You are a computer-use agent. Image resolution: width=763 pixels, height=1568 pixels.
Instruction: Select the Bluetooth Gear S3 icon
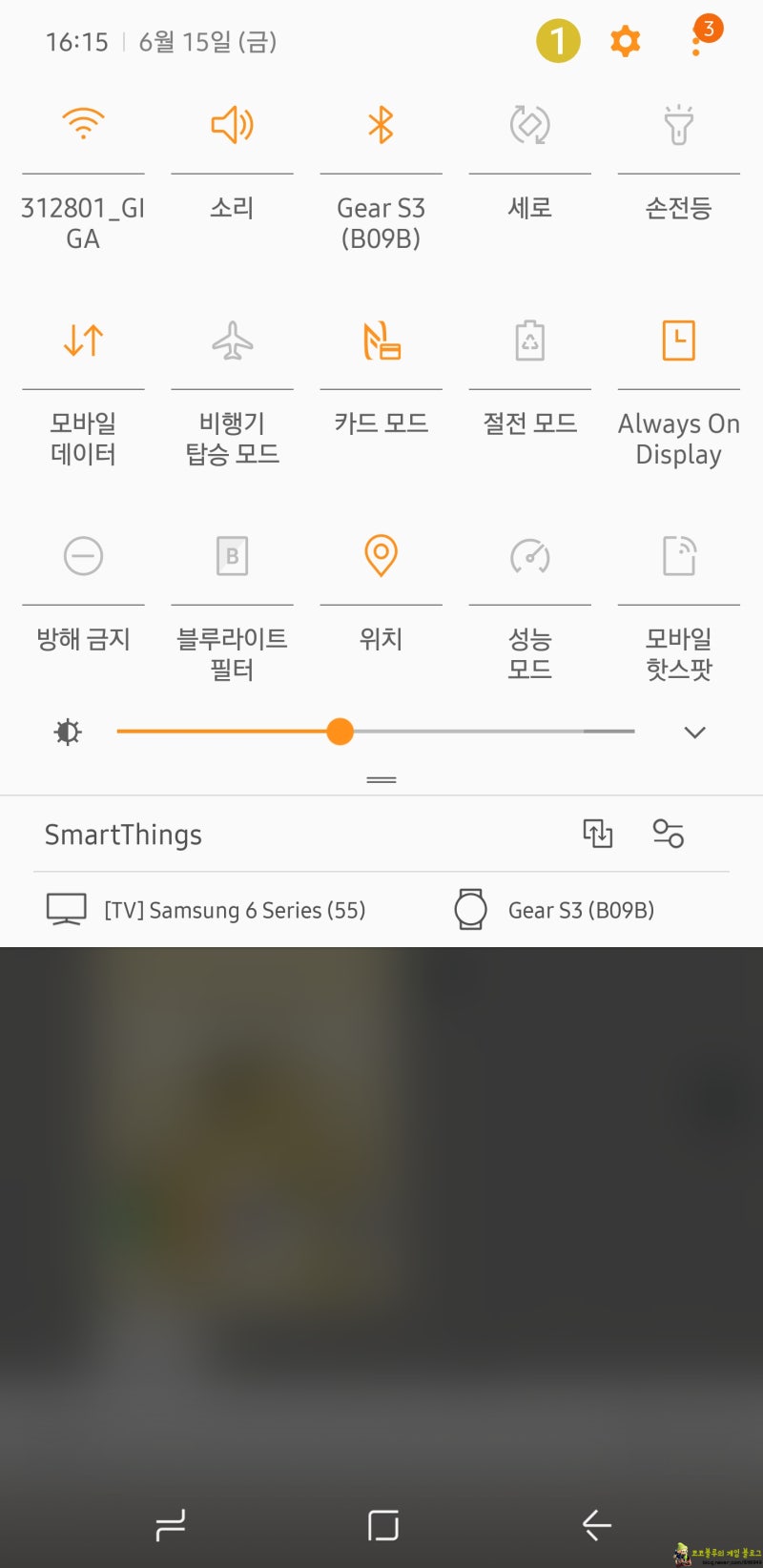pyautogui.click(x=381, y=124)
